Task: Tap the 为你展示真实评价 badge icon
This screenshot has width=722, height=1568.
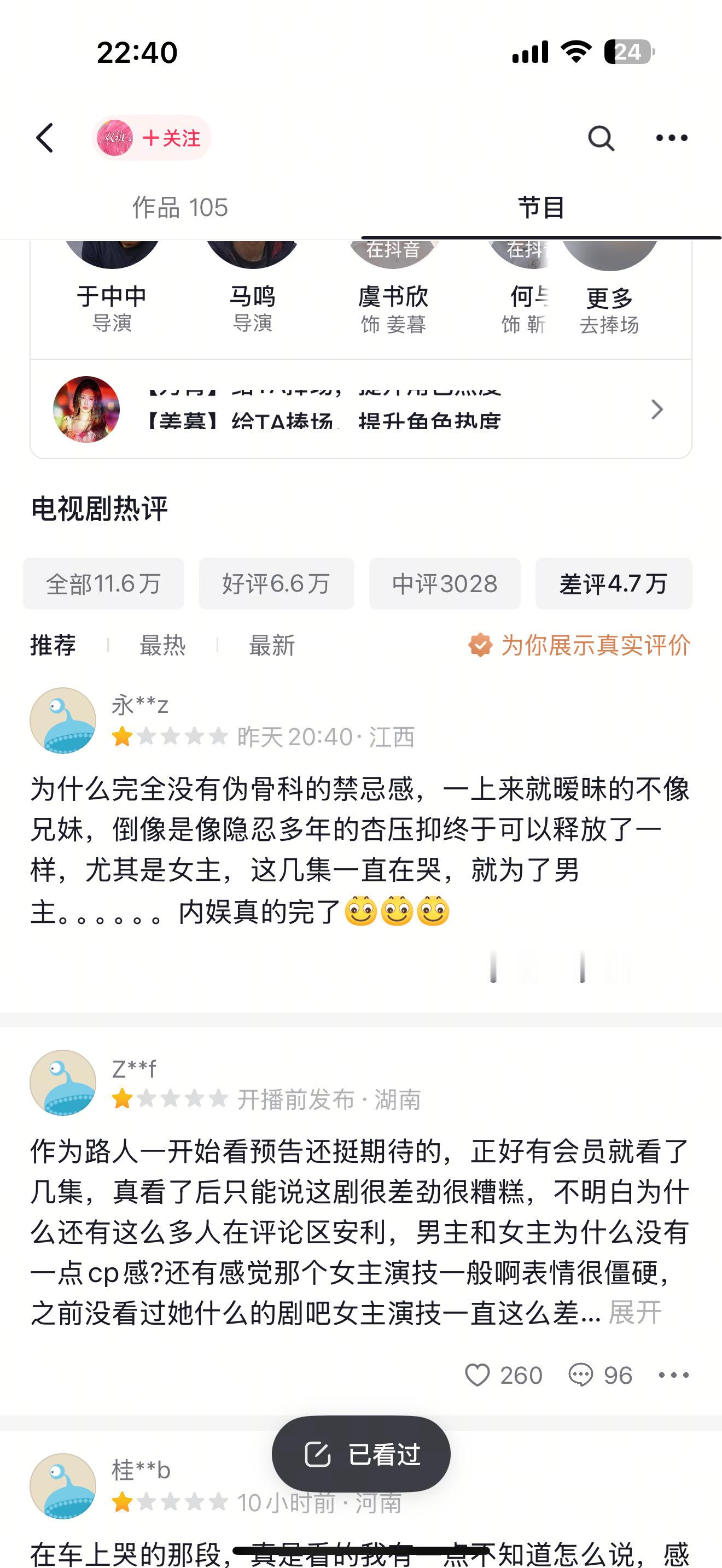Action: 481,646
